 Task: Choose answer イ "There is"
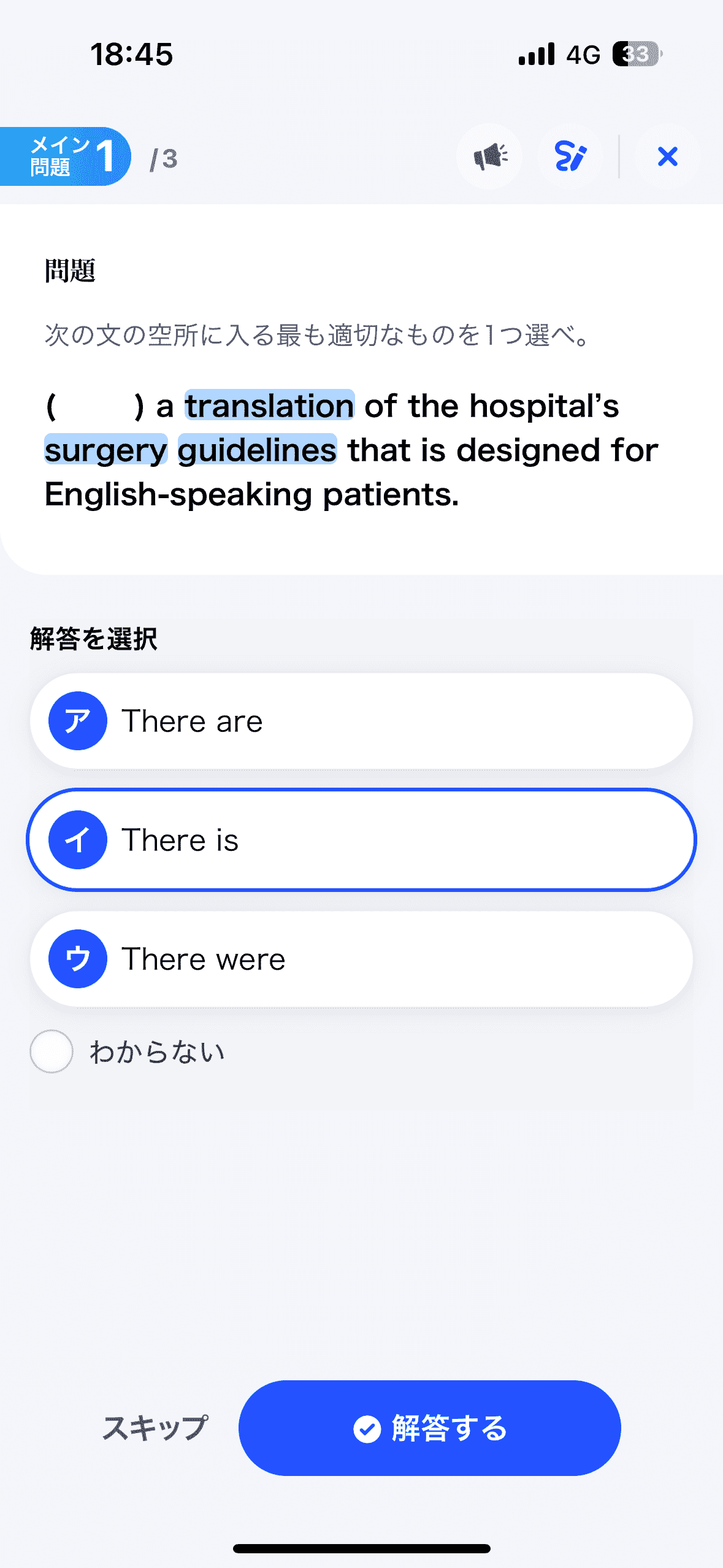tap(361, 840)
